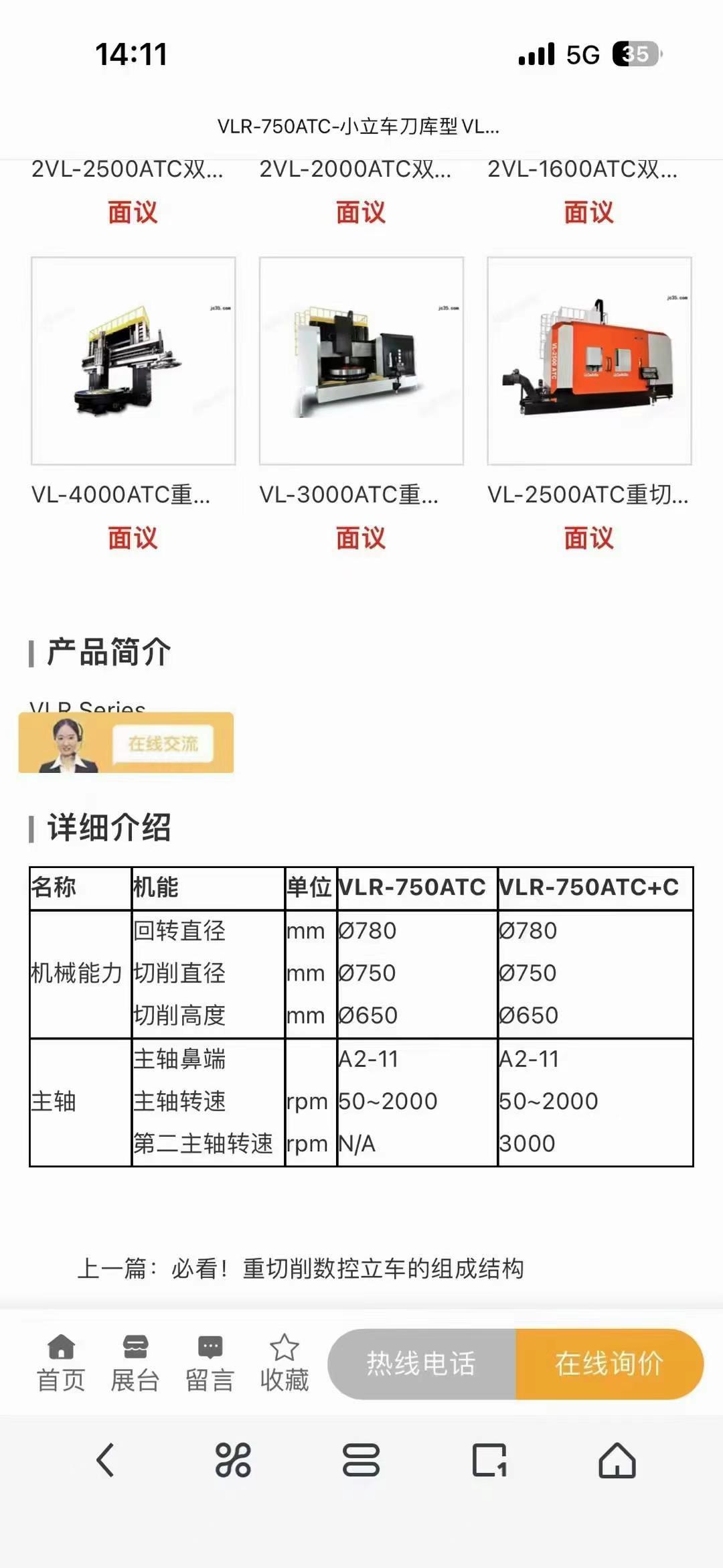
Task: Open the browser tabs view
Action: pos(489,1460)
